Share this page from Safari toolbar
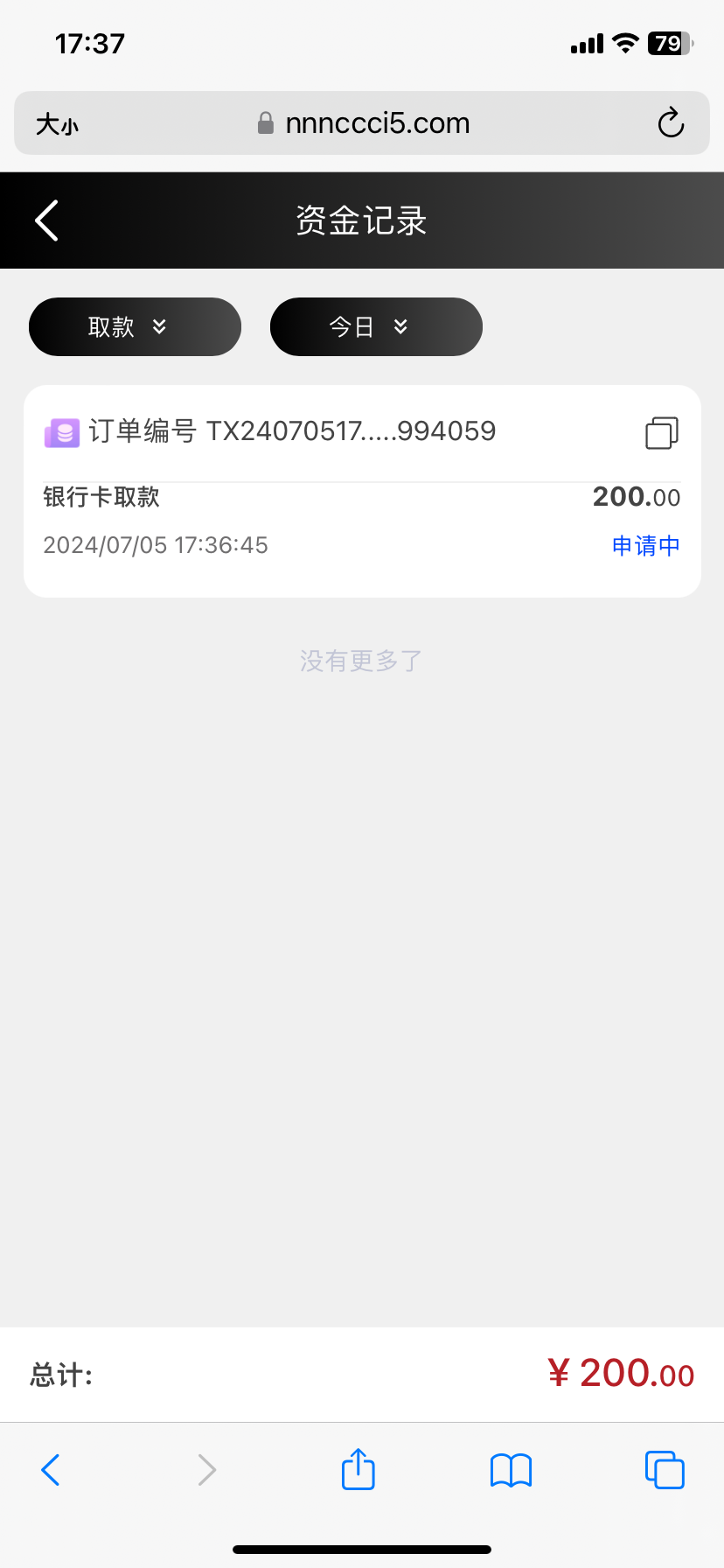 pos(358,1469)
